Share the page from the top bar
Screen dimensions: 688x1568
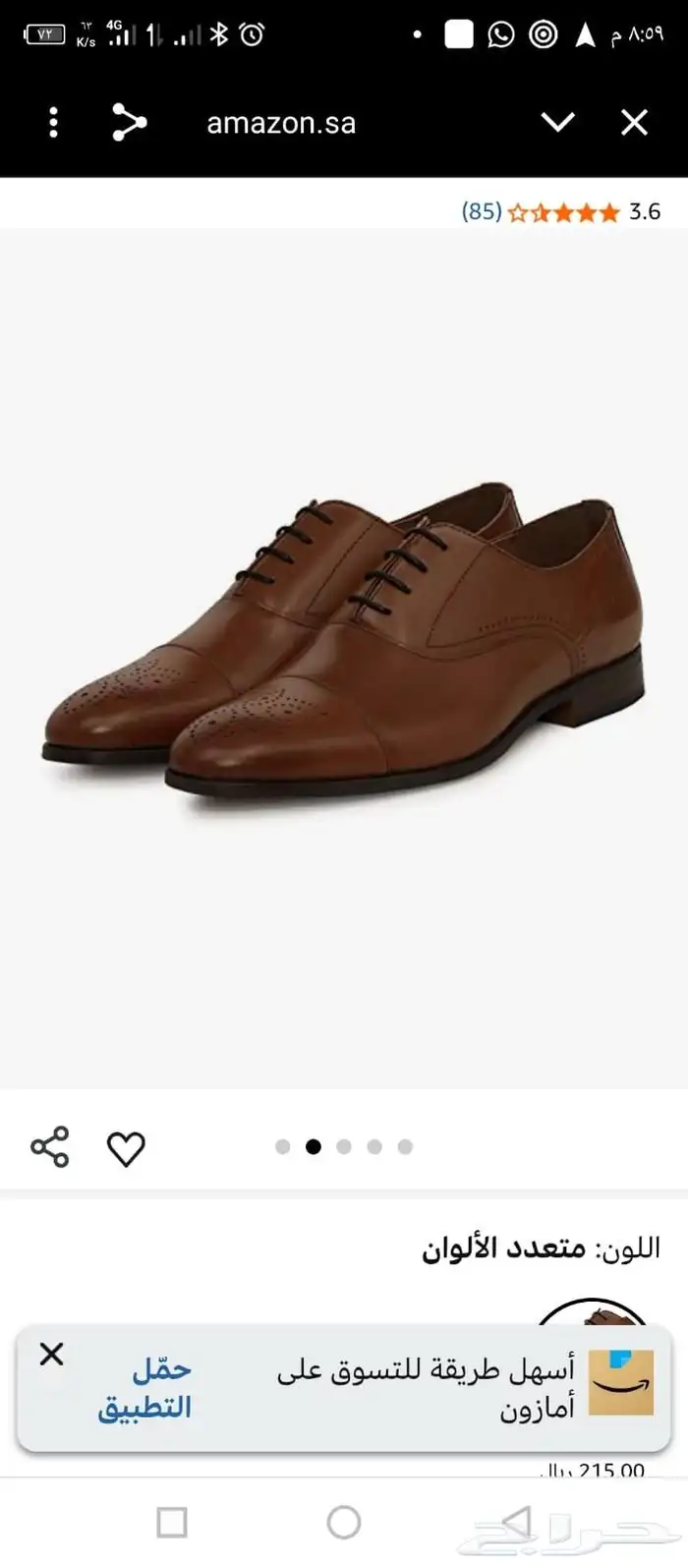click(x=129, y=123)
